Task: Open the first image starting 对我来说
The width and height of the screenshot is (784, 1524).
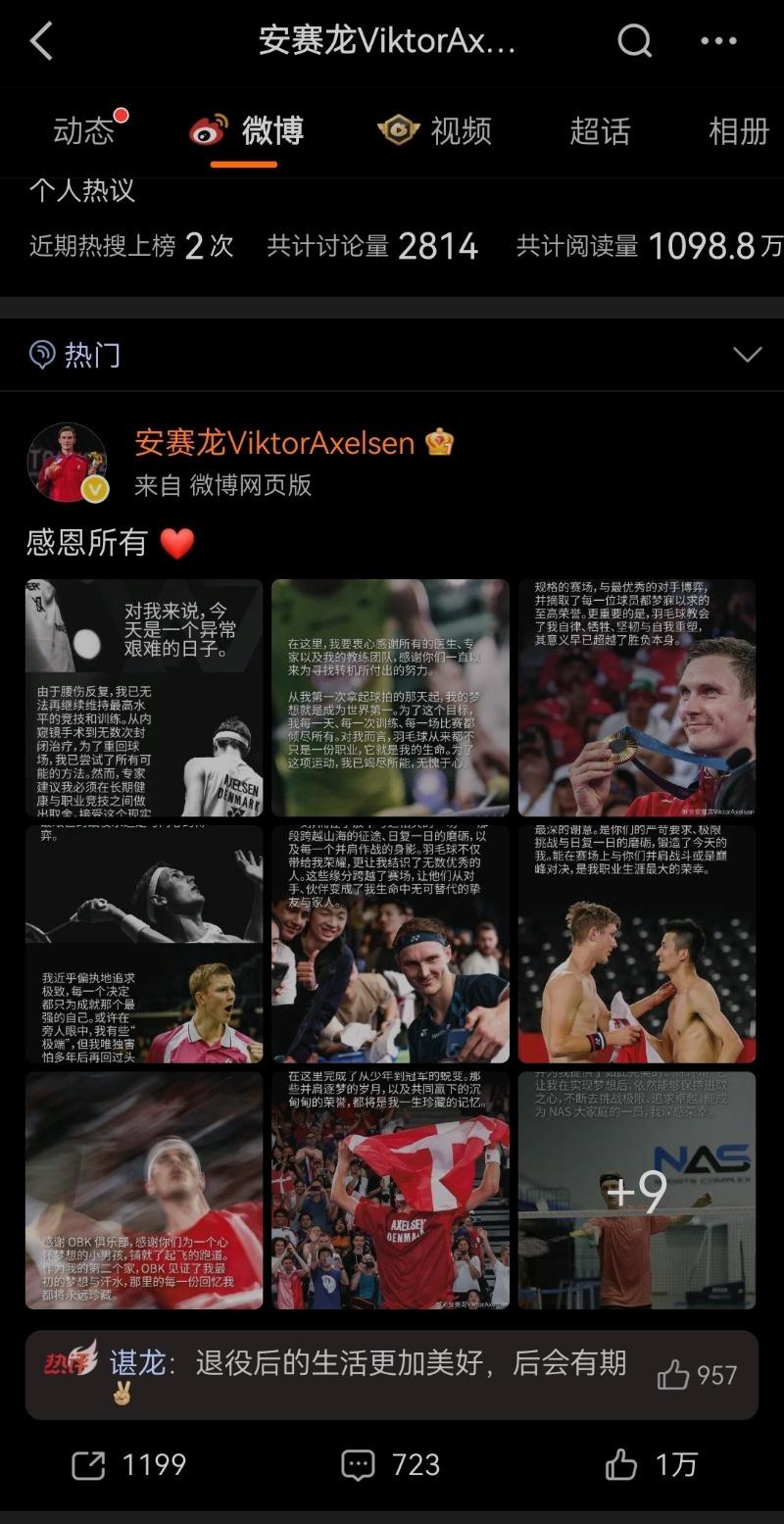Action: (144, 697)
